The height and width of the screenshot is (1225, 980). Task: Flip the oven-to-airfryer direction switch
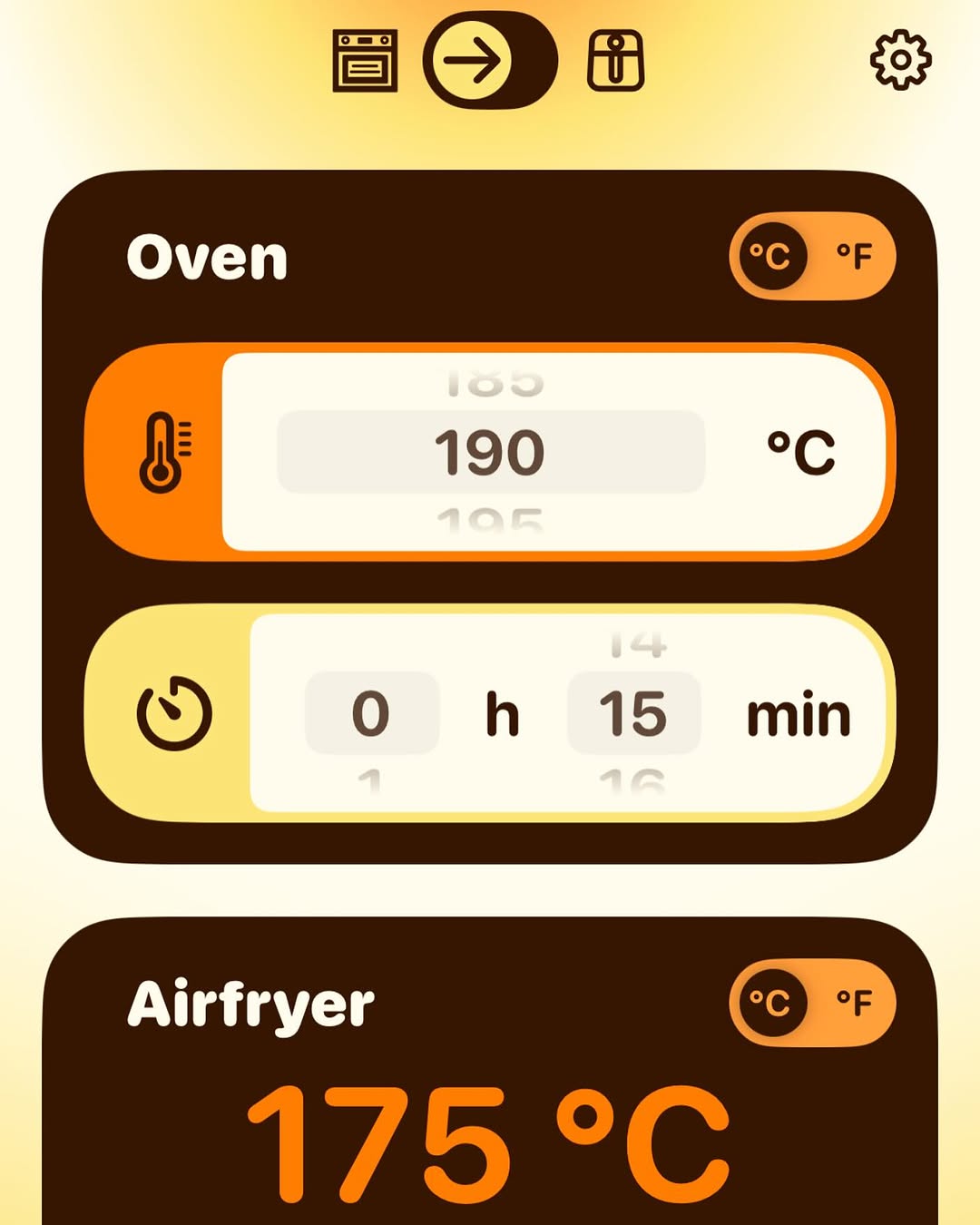click(x=490, y=61)
